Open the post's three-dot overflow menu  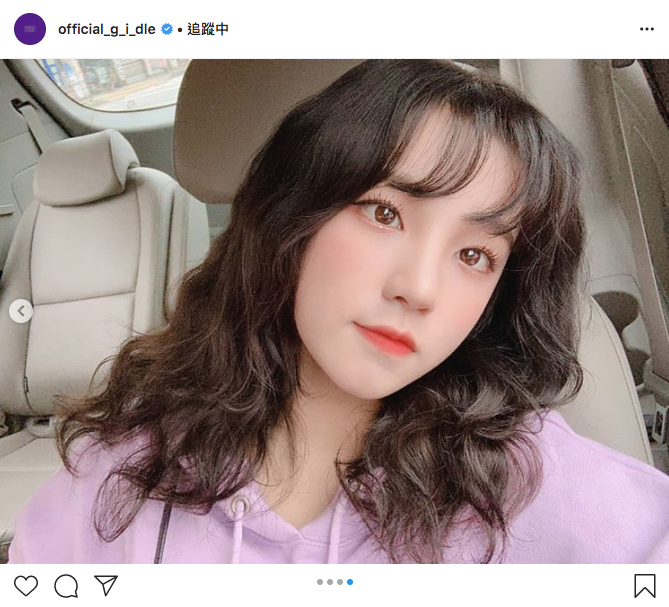[647, 29]
